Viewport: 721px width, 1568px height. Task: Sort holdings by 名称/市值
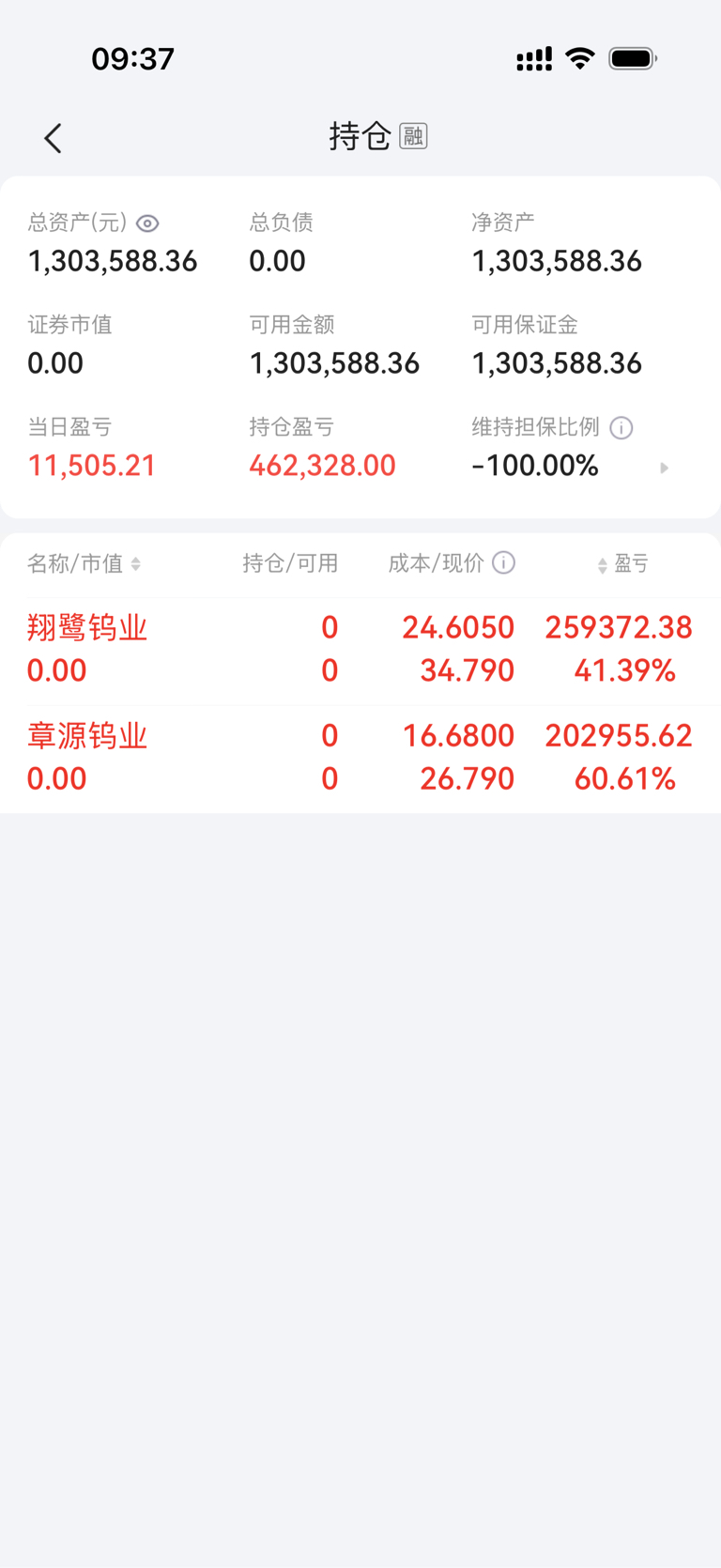(84, 563)
